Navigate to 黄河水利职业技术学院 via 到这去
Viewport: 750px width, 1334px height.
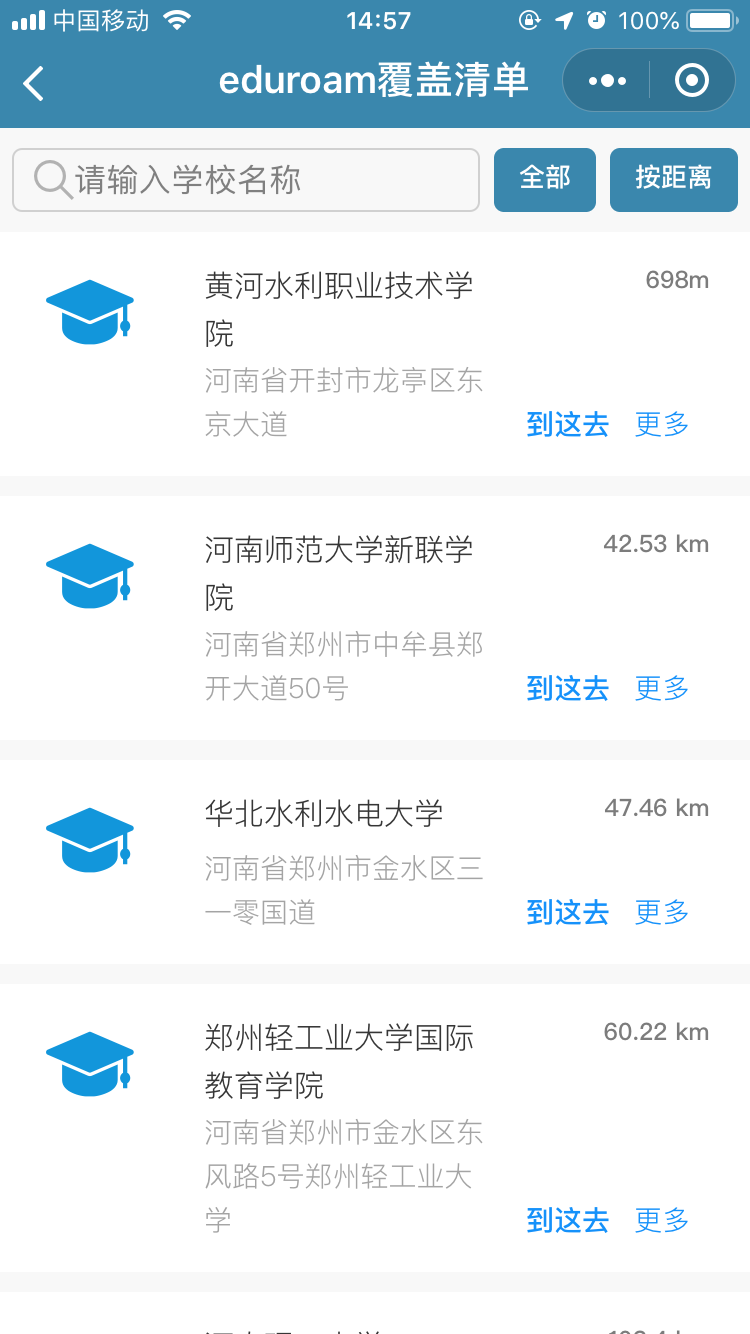[568, 424]
